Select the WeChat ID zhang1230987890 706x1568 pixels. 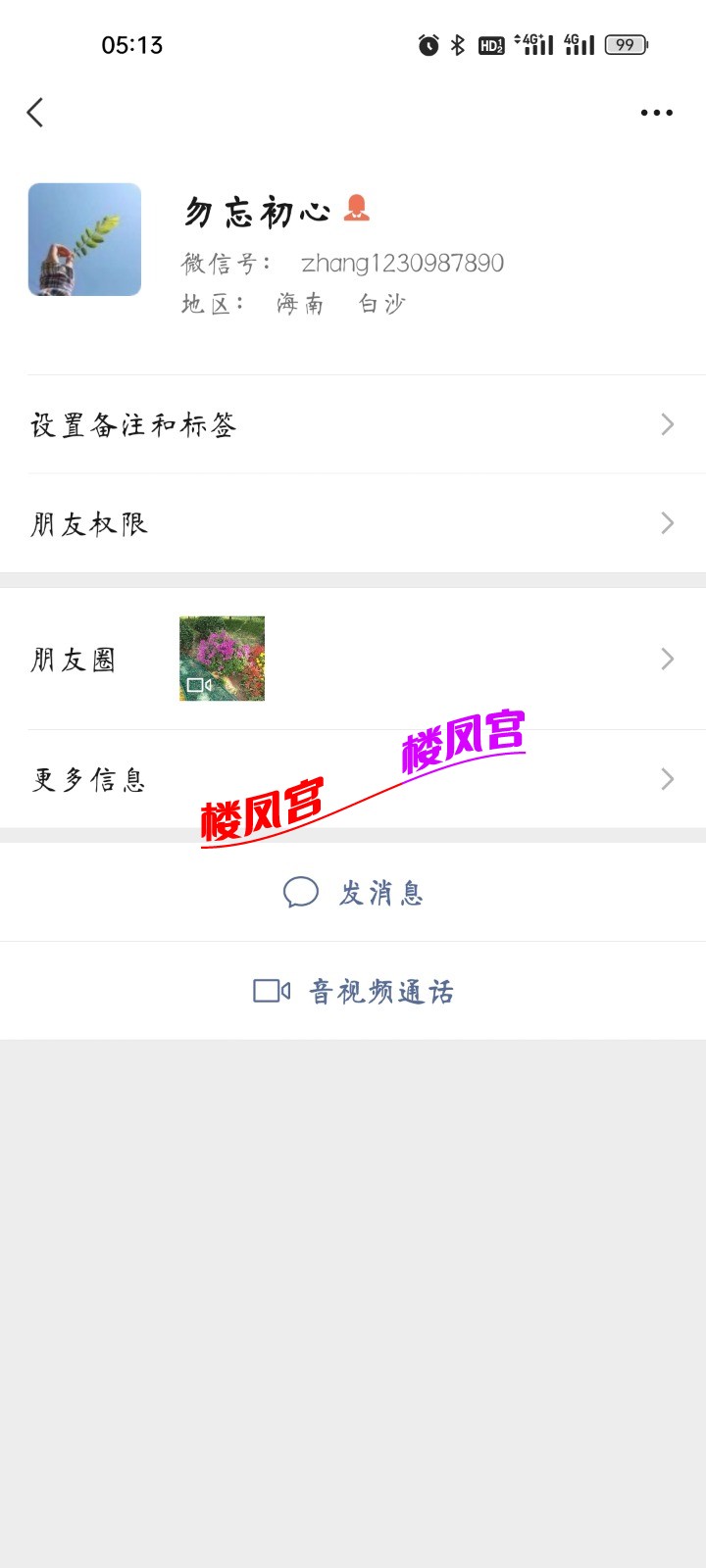(x=402, y=263)
